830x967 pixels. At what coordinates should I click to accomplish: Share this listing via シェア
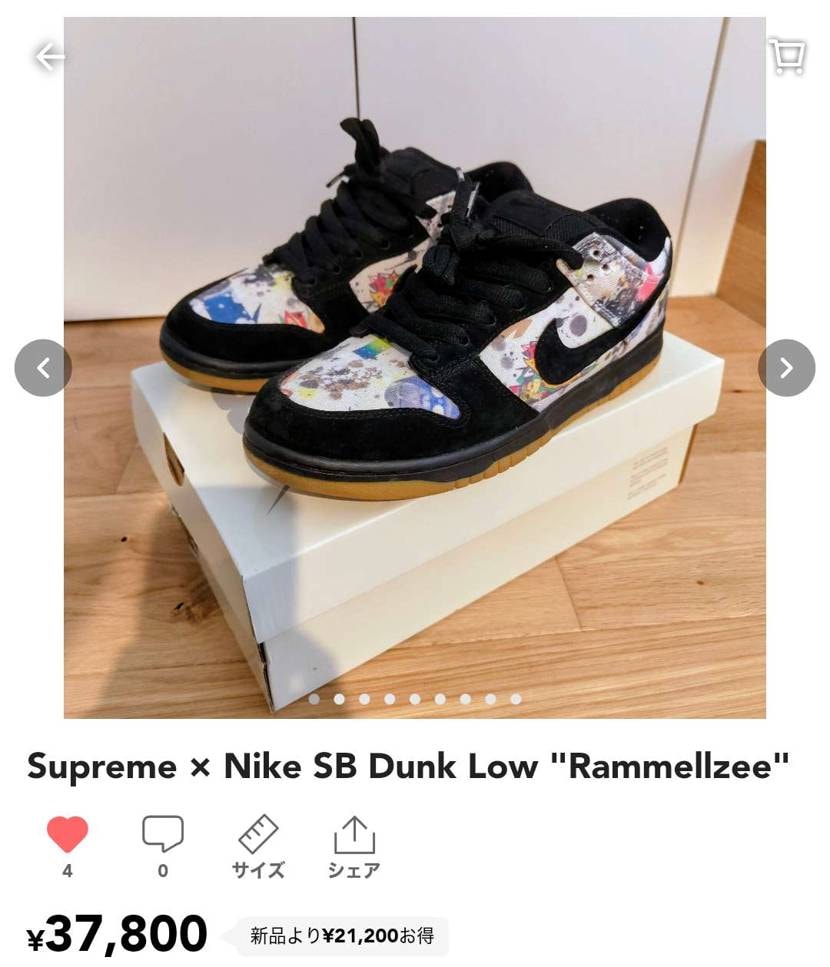point(353,835)
